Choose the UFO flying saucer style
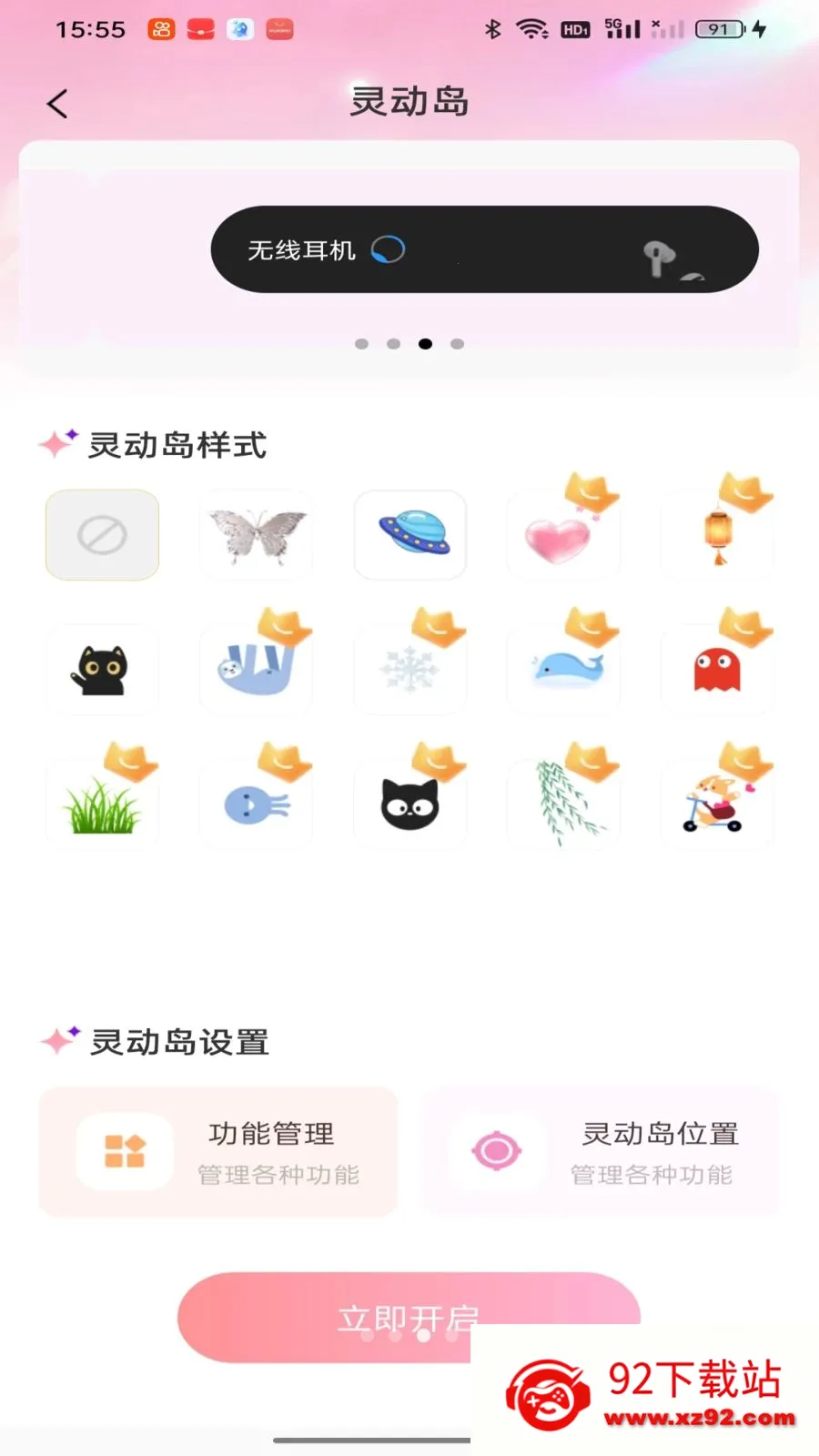 [410, 534]
